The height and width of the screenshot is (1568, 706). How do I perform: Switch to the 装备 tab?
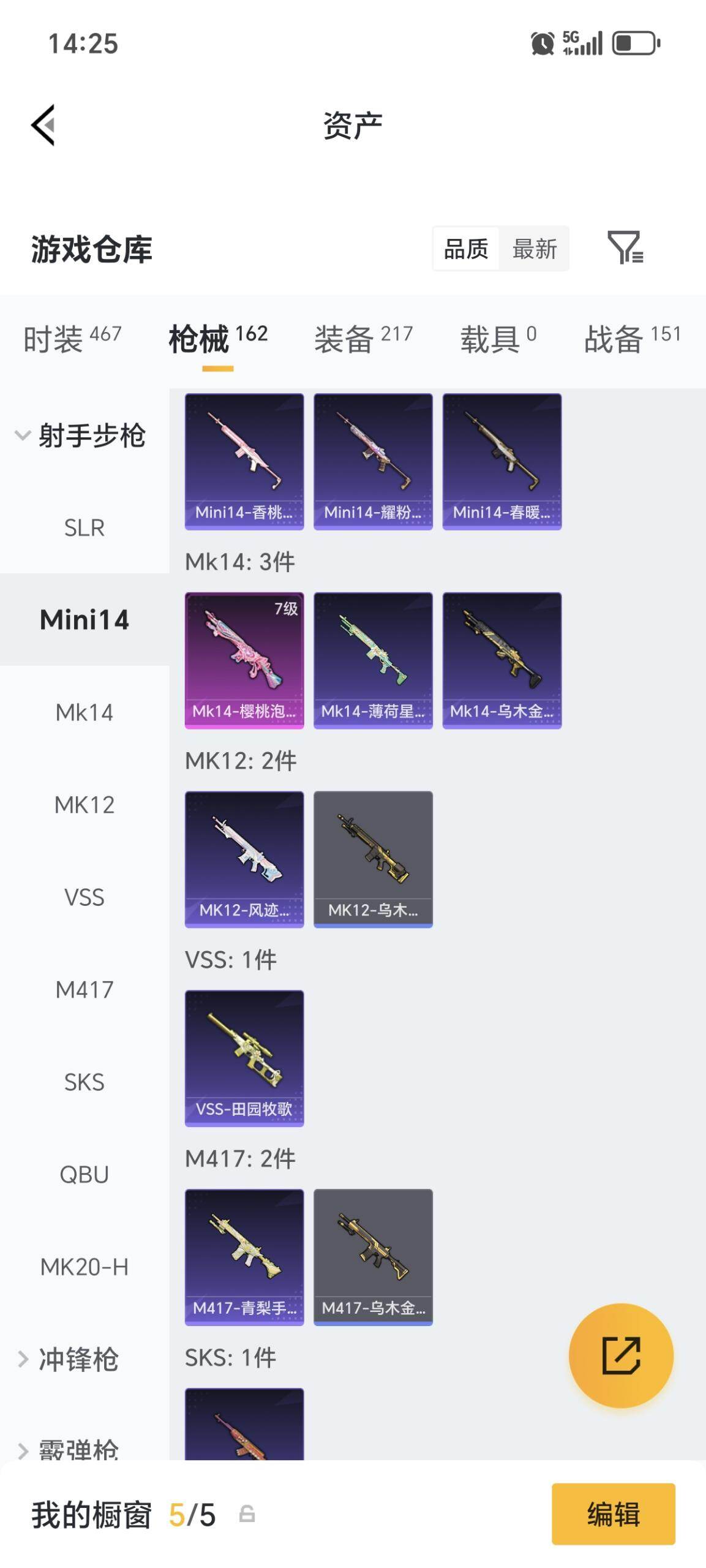coord(364,338)
